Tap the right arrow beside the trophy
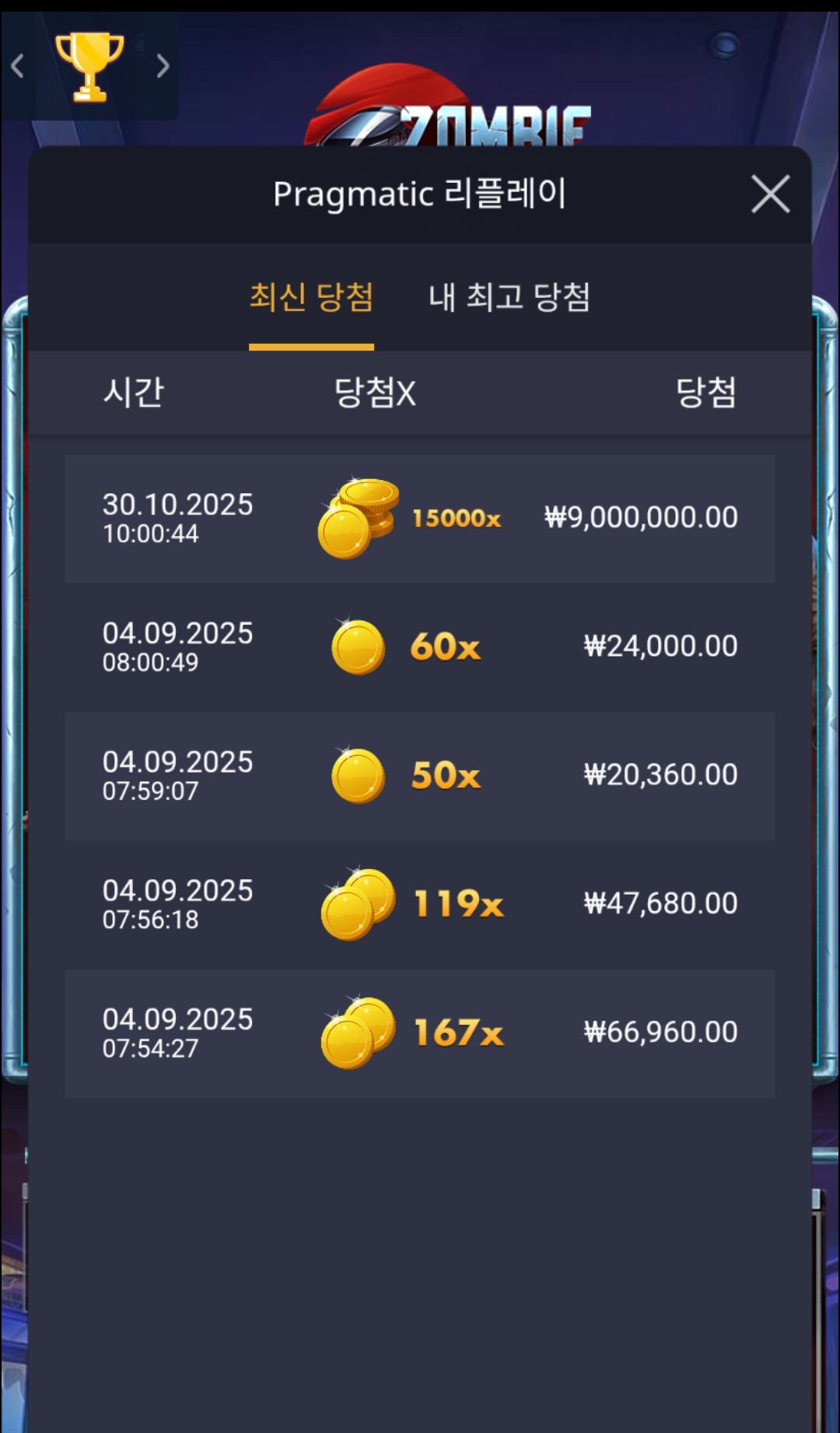Screen dimensions: 840x1433 coord(162,66)
